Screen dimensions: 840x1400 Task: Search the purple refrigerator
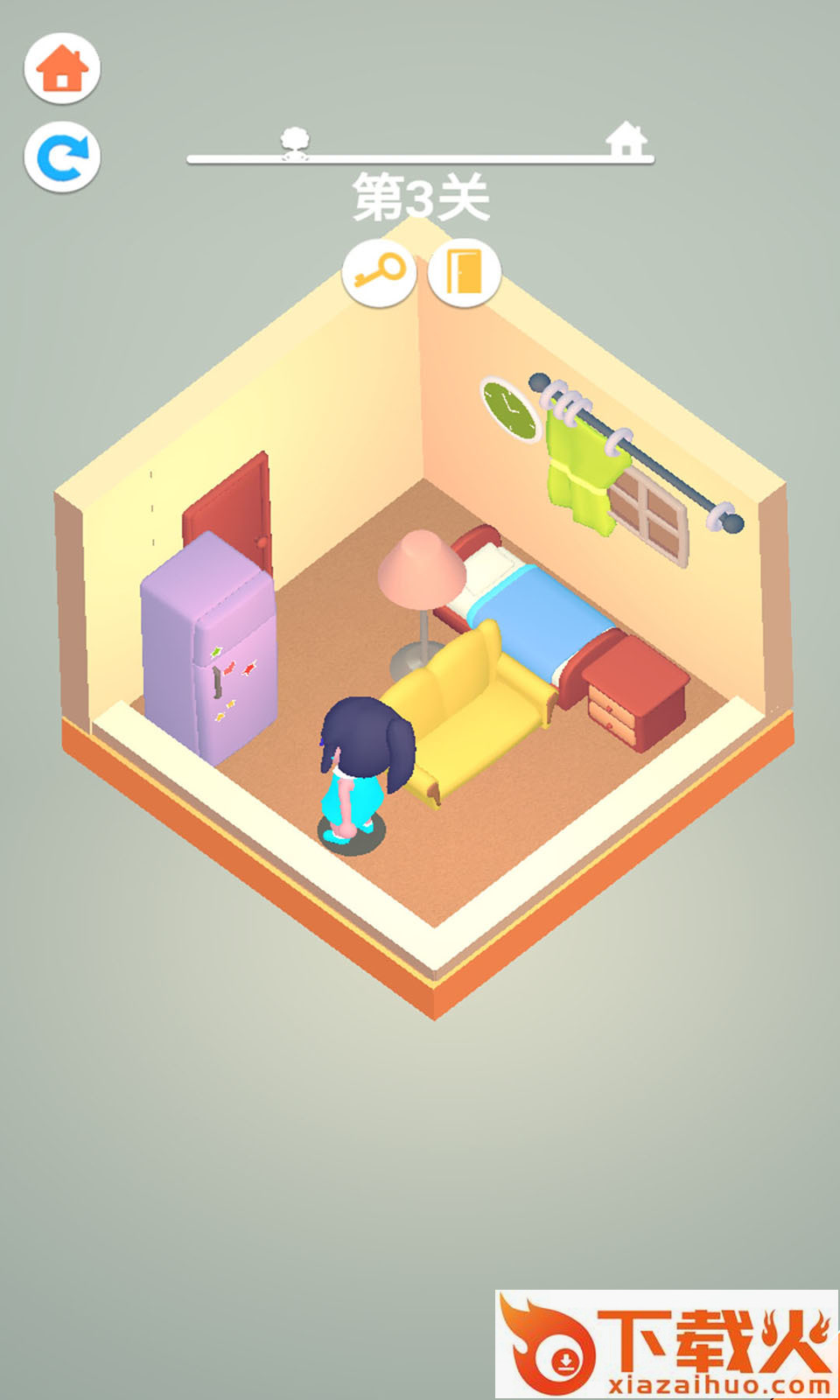click(x=206, y=647)
